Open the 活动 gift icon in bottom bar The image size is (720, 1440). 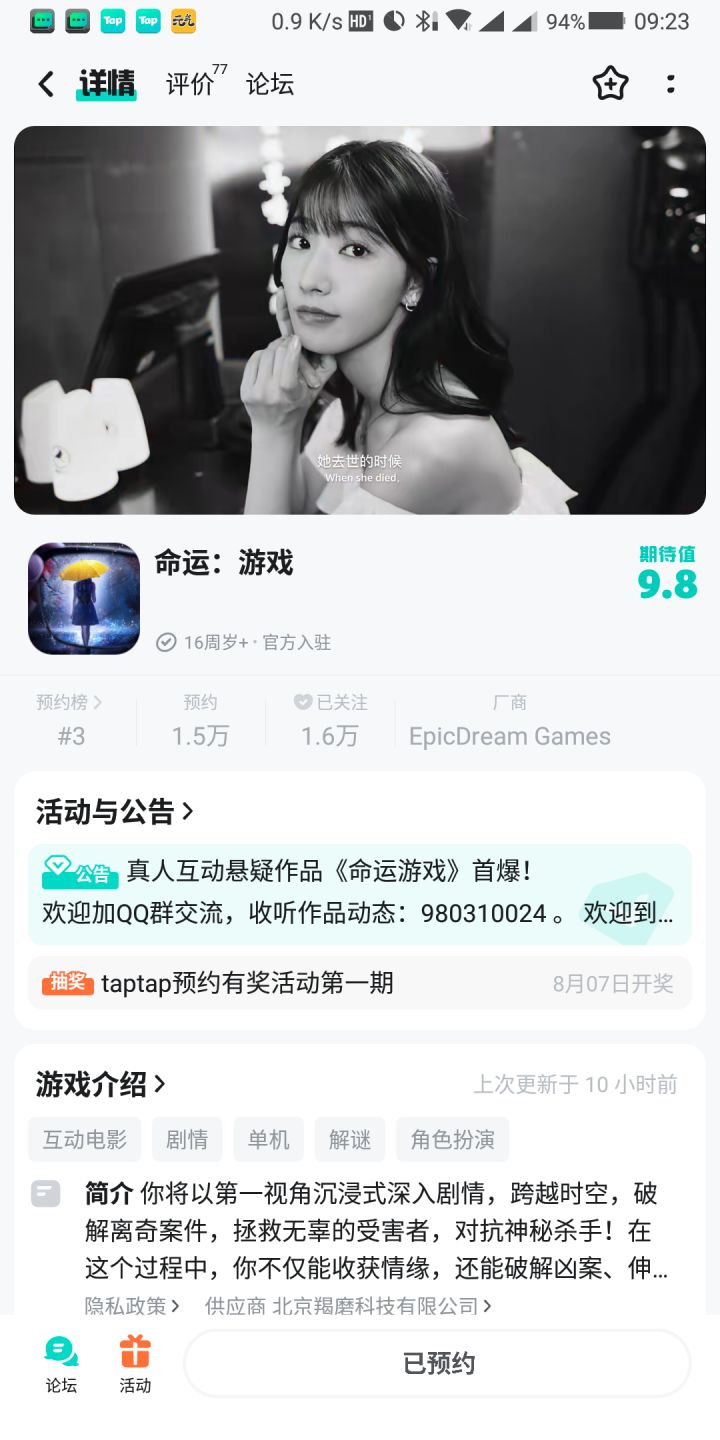pyautogui.click(x=135, y=1350)
